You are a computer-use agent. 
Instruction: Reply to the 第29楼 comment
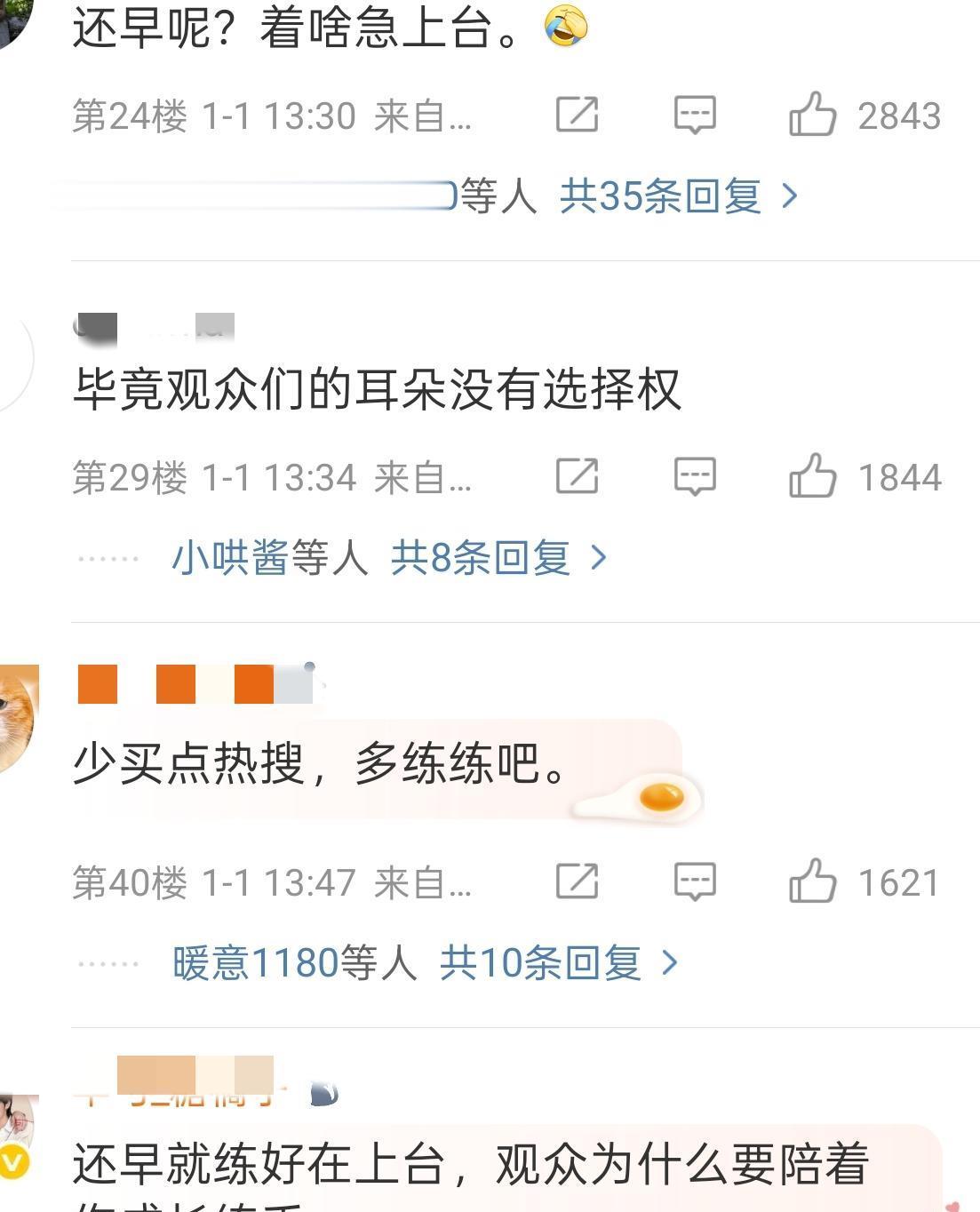click(695, 477)
